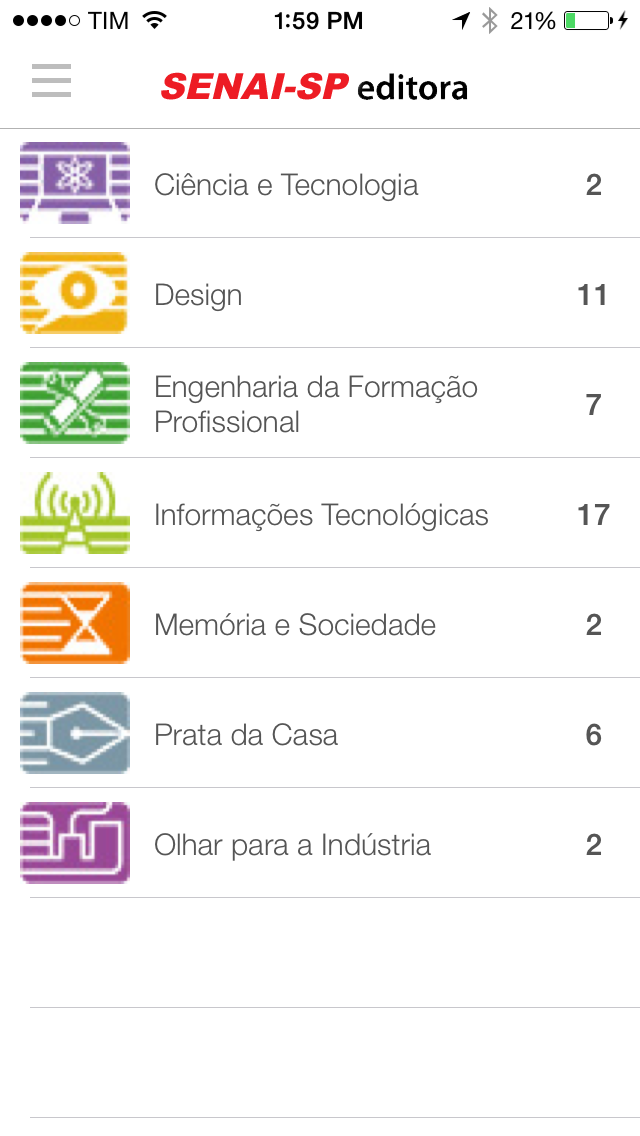The image size is (640, 1136).
Task: Open the Memória e Sociedade category
Action: point(295,625)
